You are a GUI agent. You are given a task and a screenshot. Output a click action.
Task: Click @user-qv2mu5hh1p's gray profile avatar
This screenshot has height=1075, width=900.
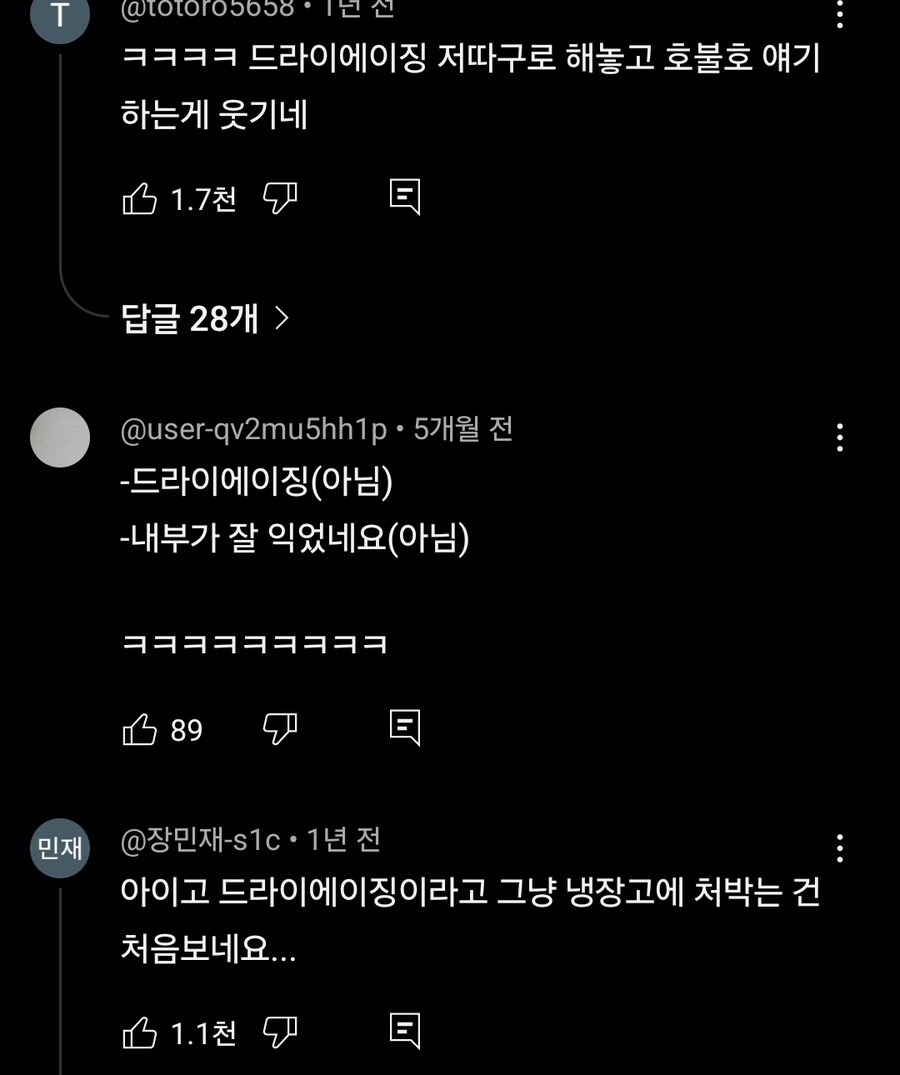(60, 437)
